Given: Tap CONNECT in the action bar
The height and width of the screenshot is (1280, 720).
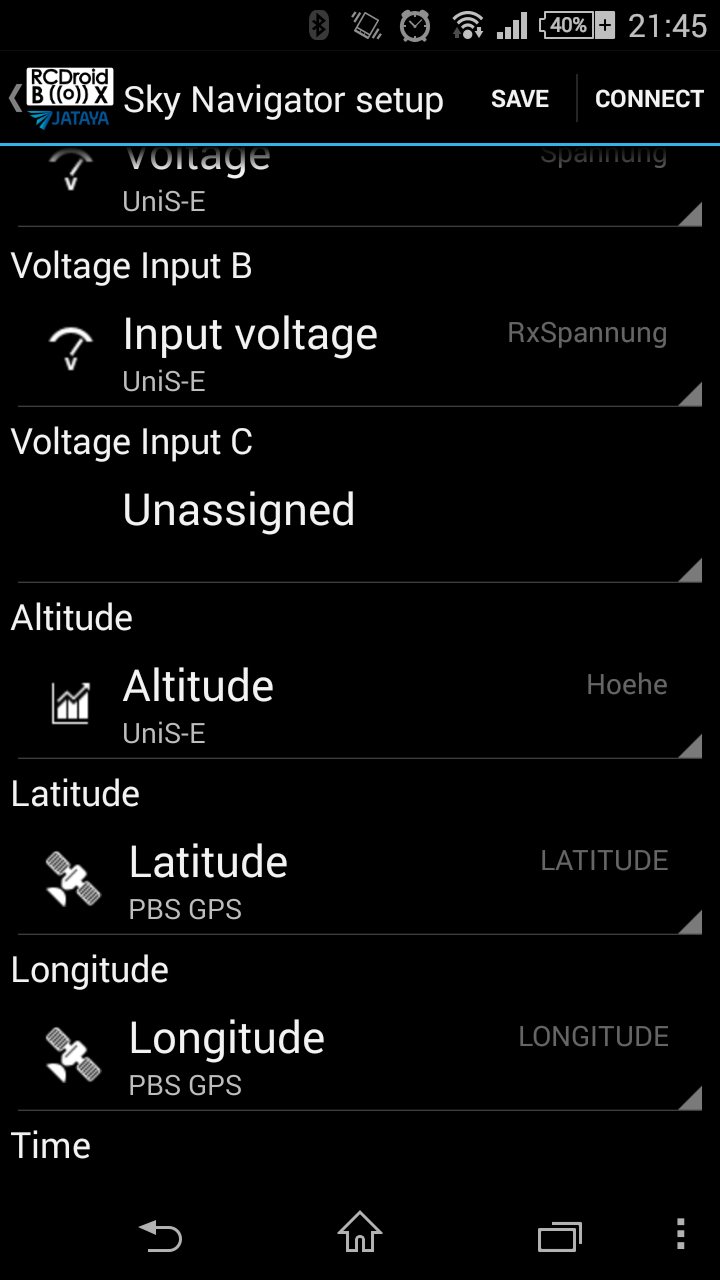Looking at the screenshot, I should 649,99.
